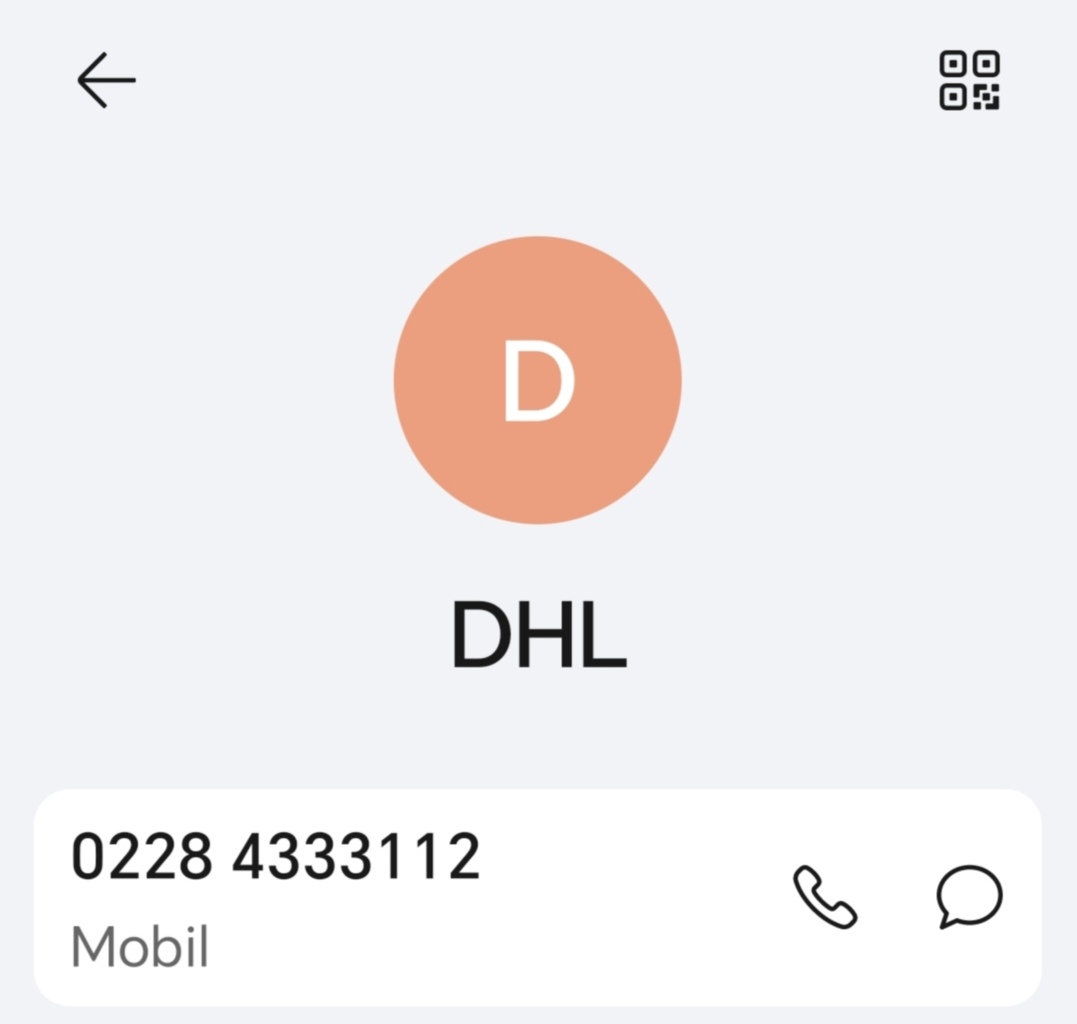Viewport: 1077px width, 1024px height.
Task: Select the number 0228 4333112
Action: 276,858
